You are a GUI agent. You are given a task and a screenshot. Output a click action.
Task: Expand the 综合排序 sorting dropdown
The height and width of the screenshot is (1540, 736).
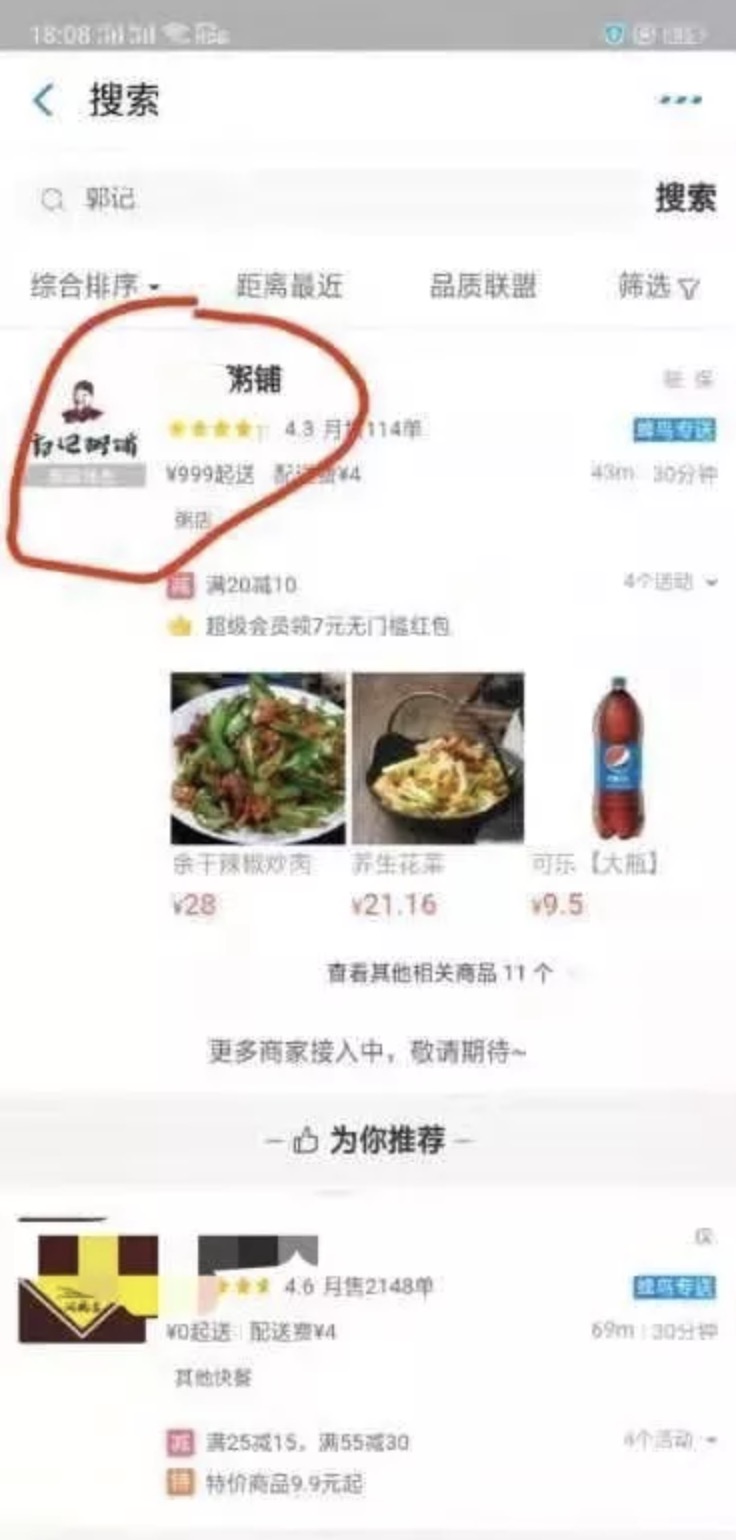click(x=95, y=287)
